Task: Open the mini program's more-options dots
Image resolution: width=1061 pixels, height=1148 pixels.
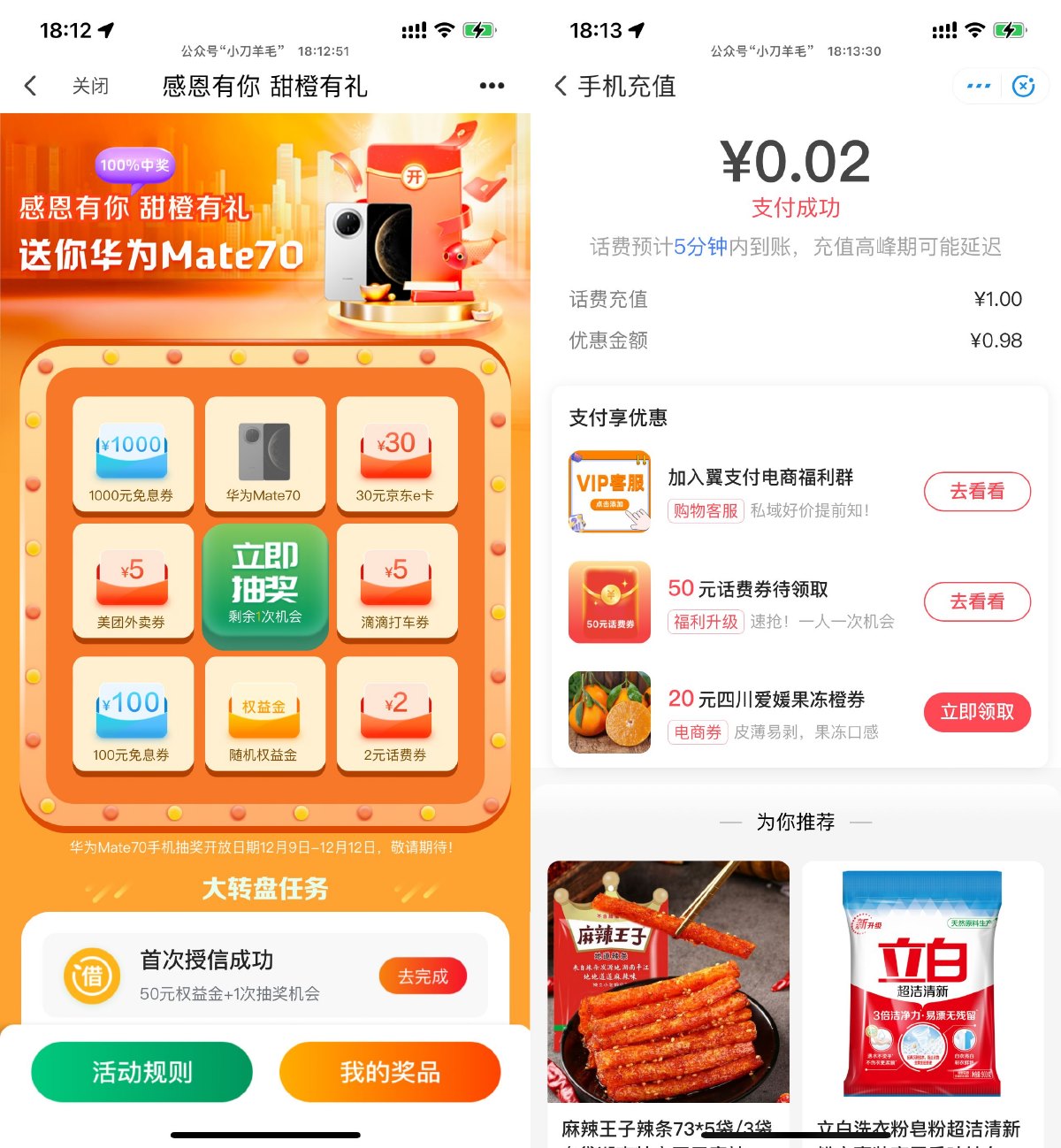Action: click(x=979, y=86)
